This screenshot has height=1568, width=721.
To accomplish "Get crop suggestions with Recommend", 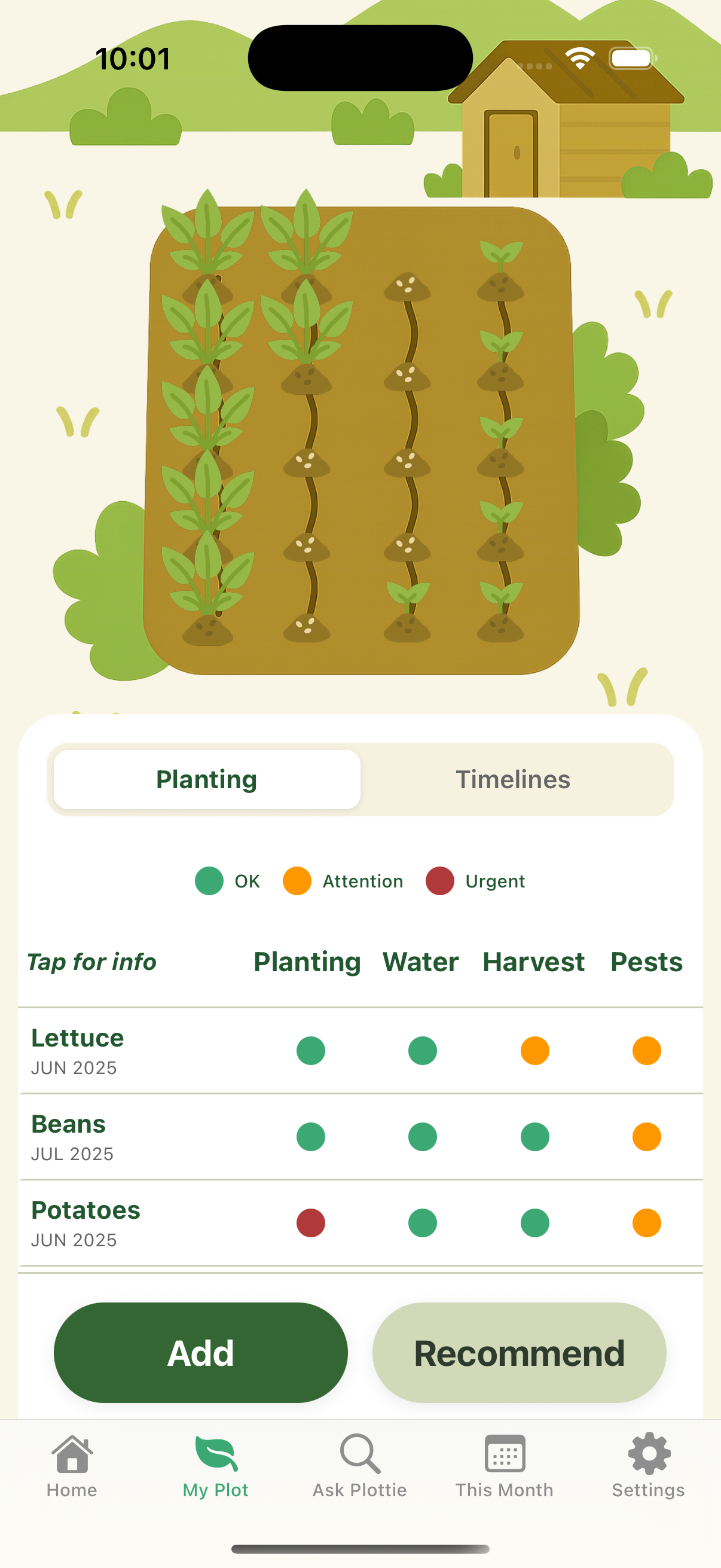I will click(x=519, y=1353).
